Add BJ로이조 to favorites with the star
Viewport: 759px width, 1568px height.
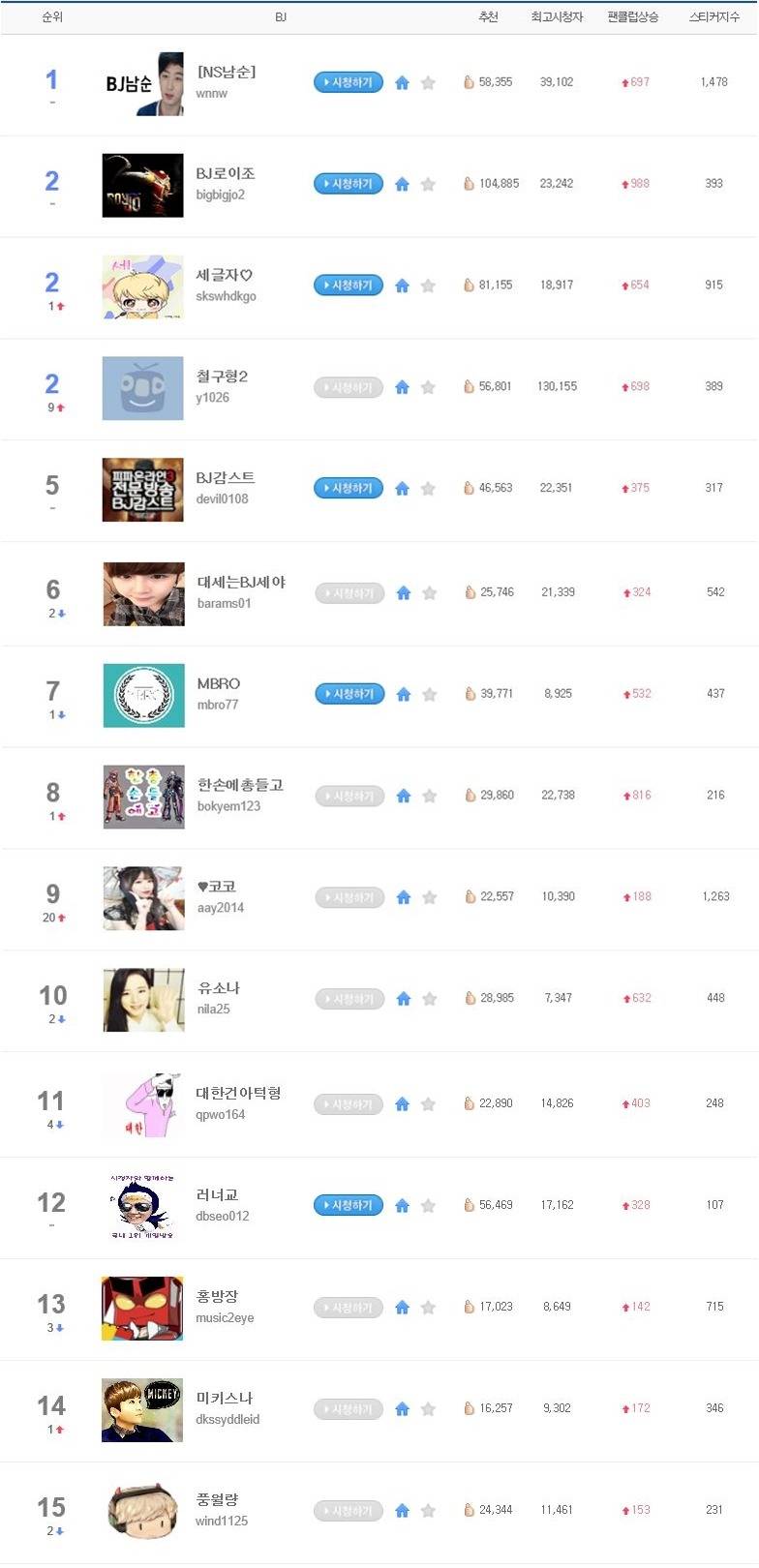coord(428,185)
